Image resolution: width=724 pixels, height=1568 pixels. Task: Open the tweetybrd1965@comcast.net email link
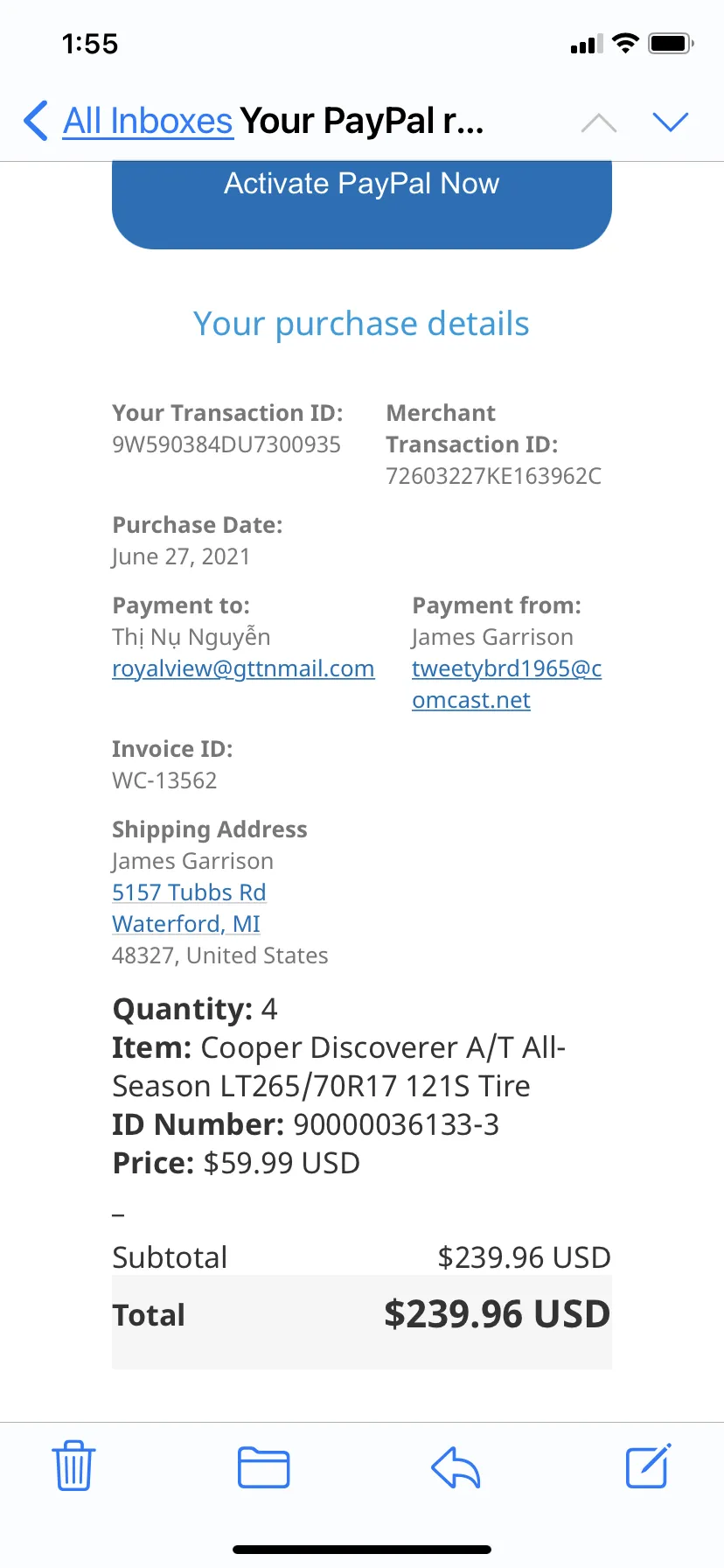tap(507, 684)
